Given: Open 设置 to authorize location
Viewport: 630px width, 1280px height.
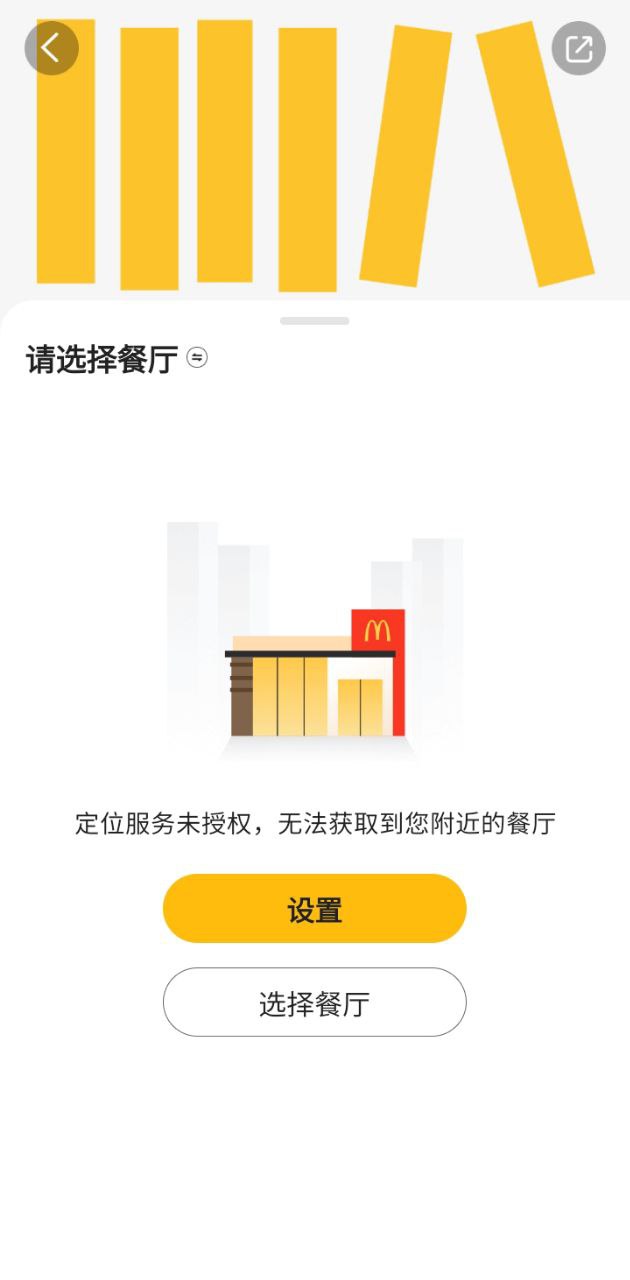Looking at the screenshot, I should (x=314, y=908).
